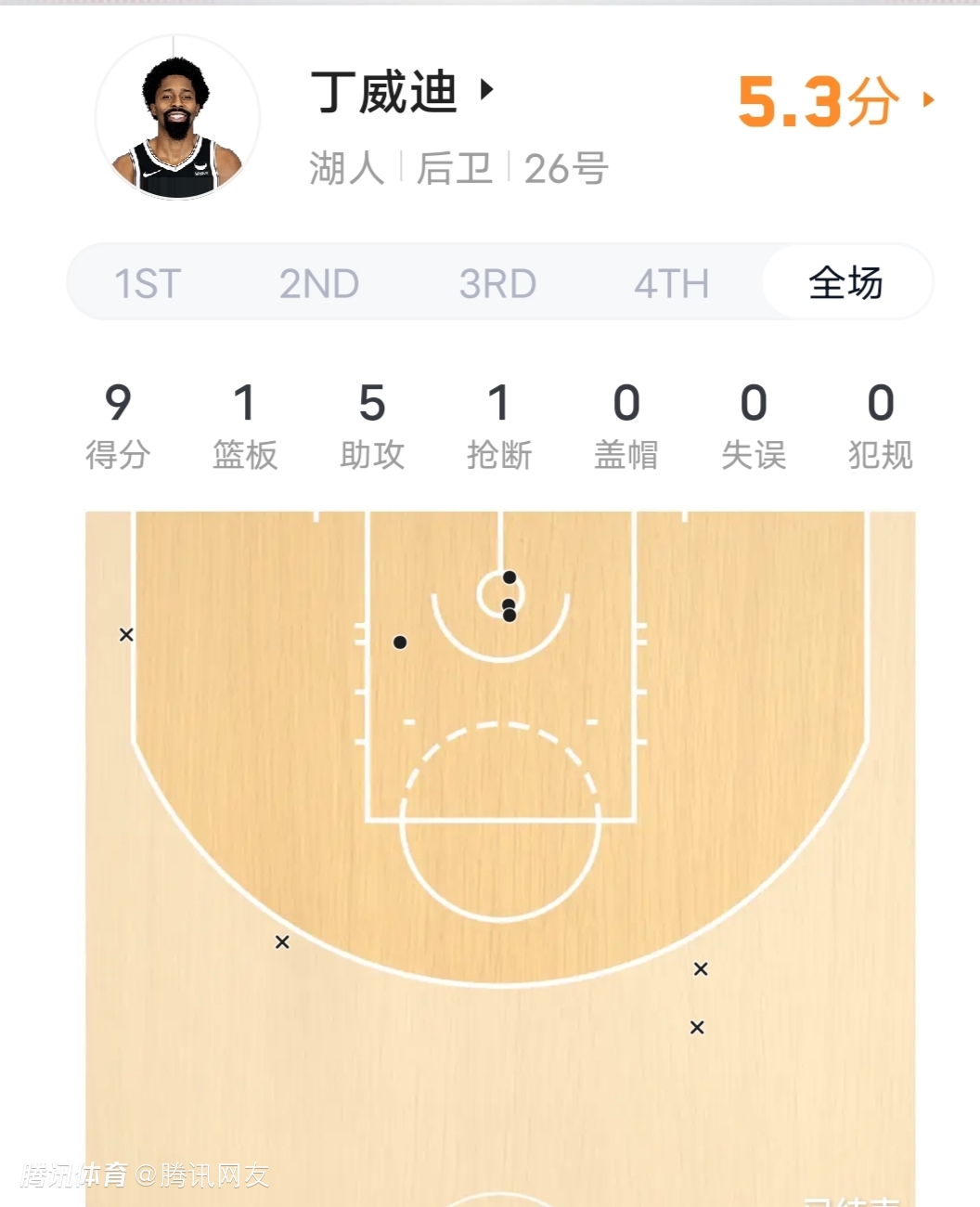Select the 3RD quarter tab
The width and height of the screenshot is (980, 1207).
(x=497, y=283)
